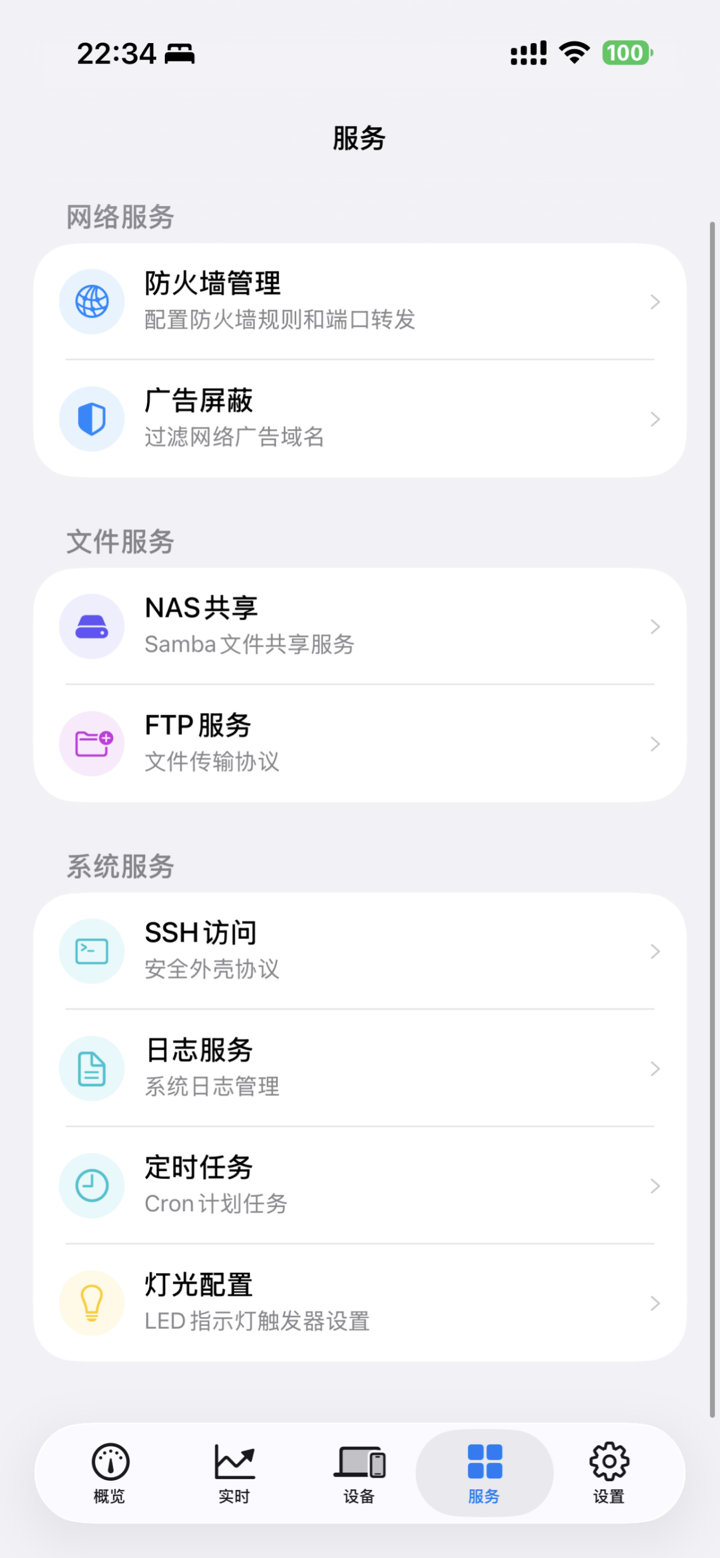The image size is (720, 1558).
Task: Tap the Cron clock icon
Action: click(x=92, y=1186)
